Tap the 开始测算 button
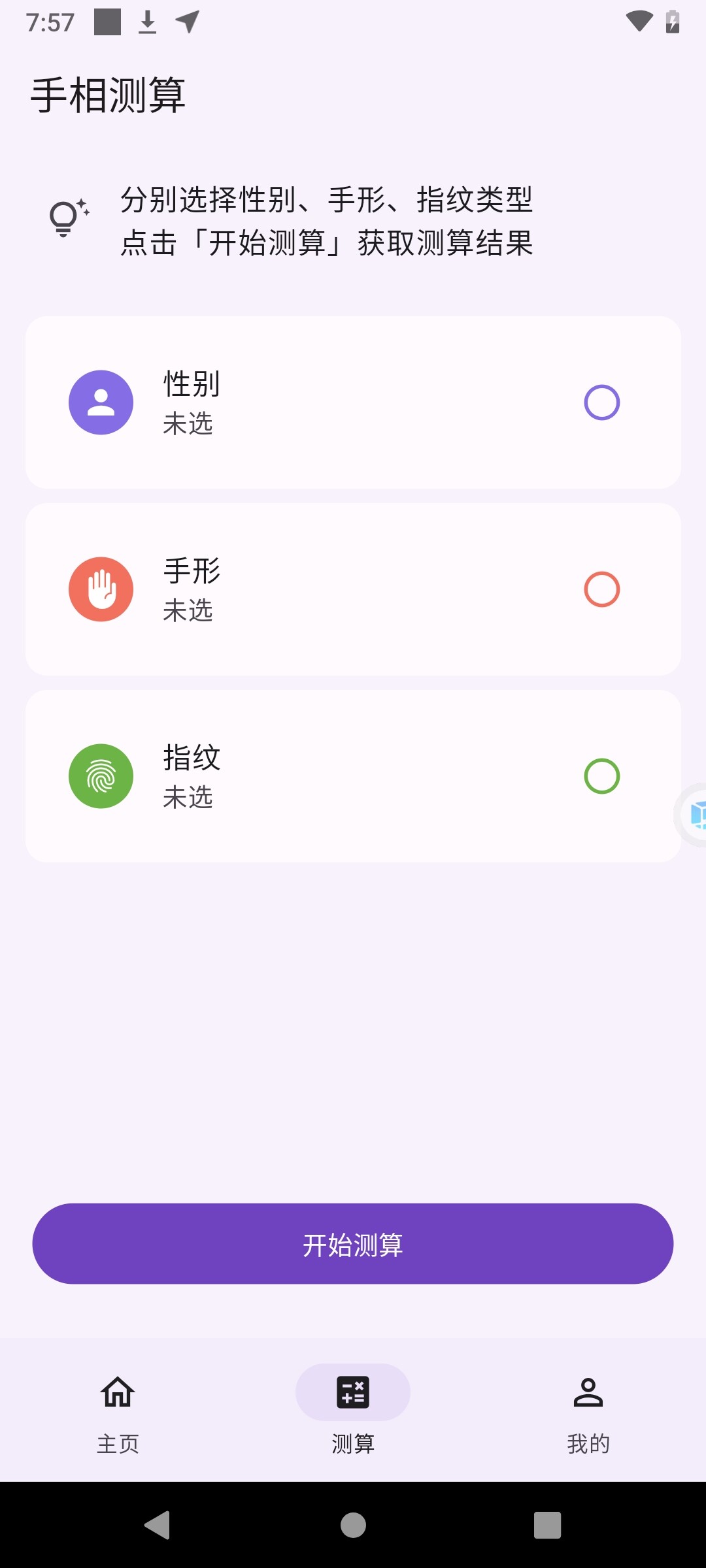 (353, 1244)
